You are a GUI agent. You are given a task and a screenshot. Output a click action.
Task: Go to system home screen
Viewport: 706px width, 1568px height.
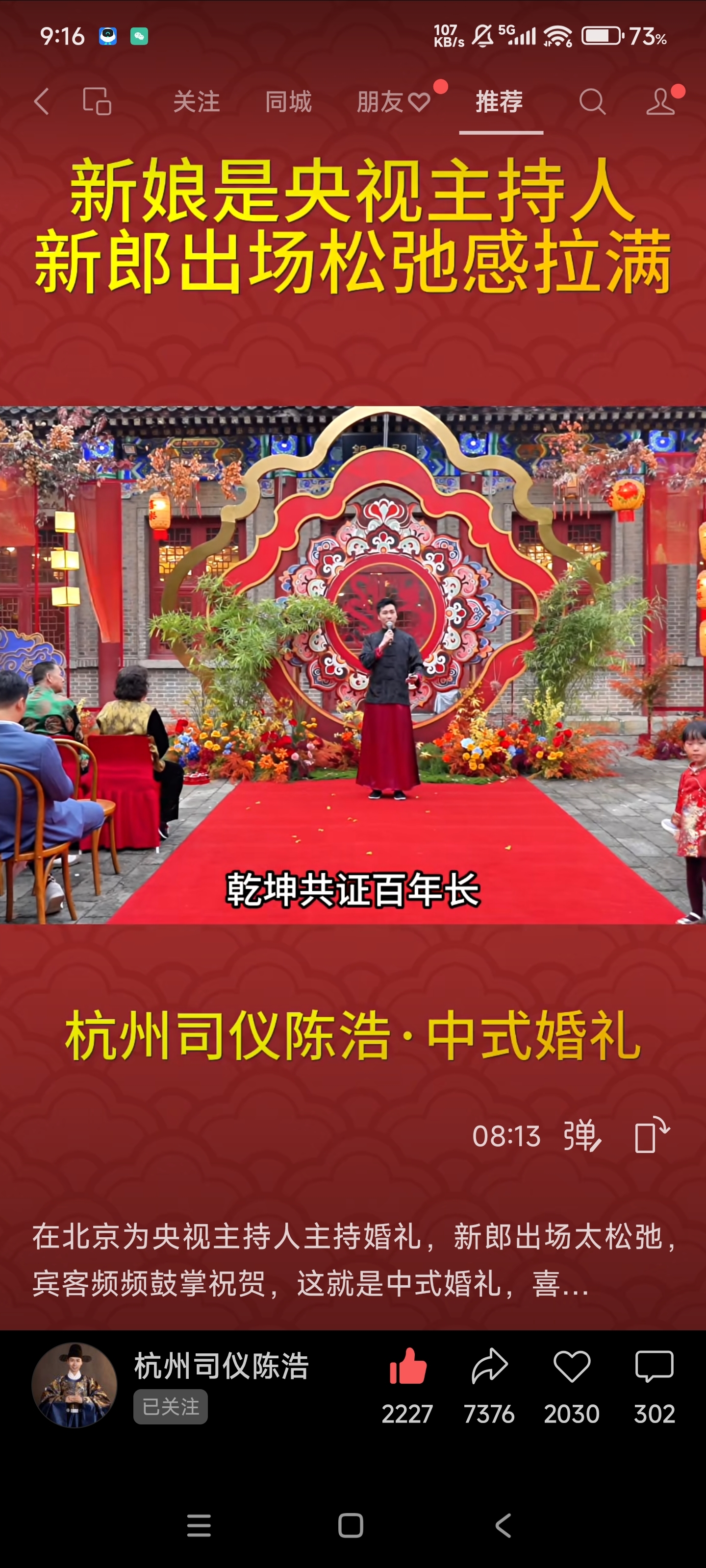point(351,1525)
